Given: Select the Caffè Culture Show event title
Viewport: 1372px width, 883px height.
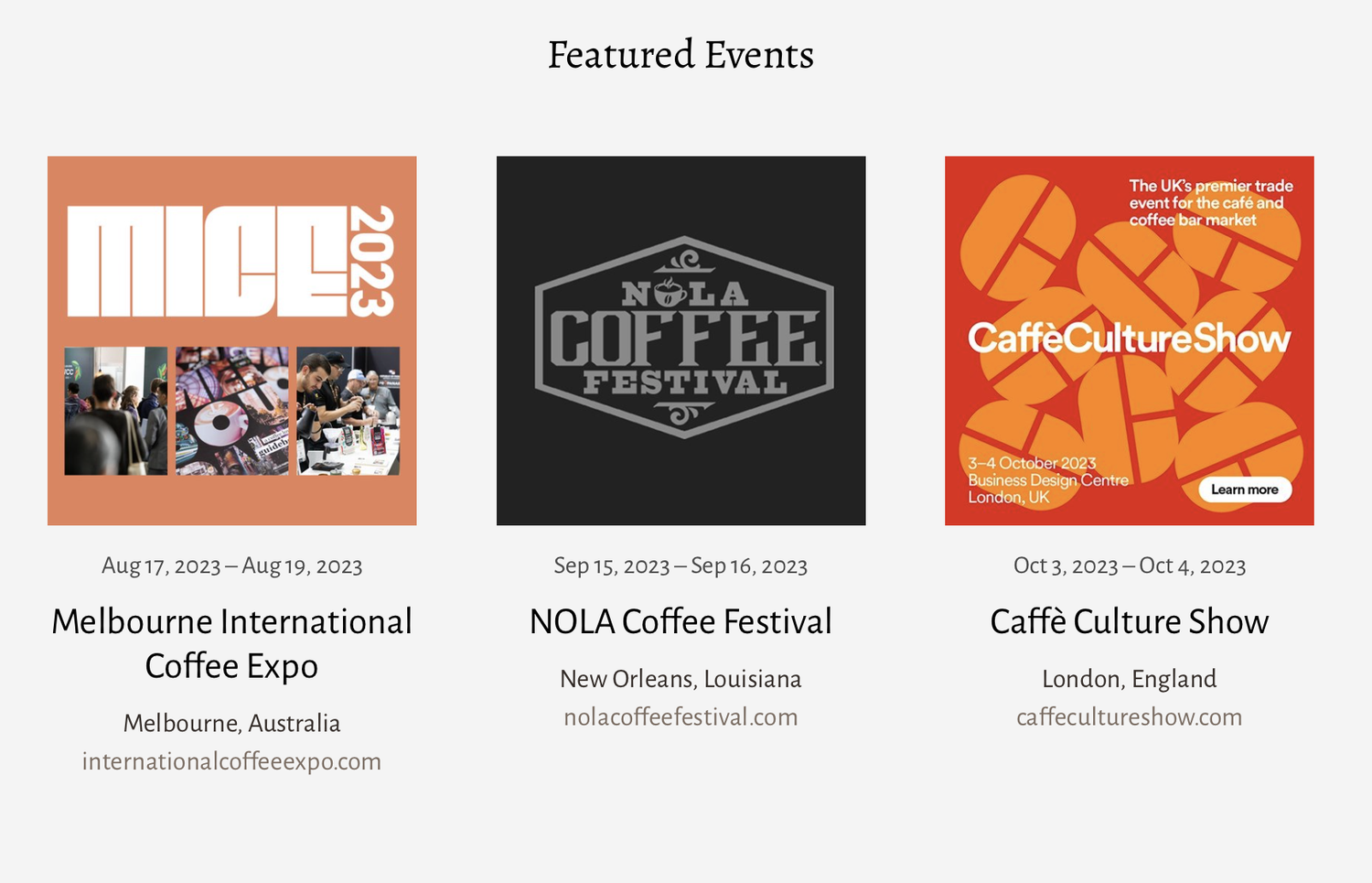Looking at the screenshot, I should [x=1129, y=621].
